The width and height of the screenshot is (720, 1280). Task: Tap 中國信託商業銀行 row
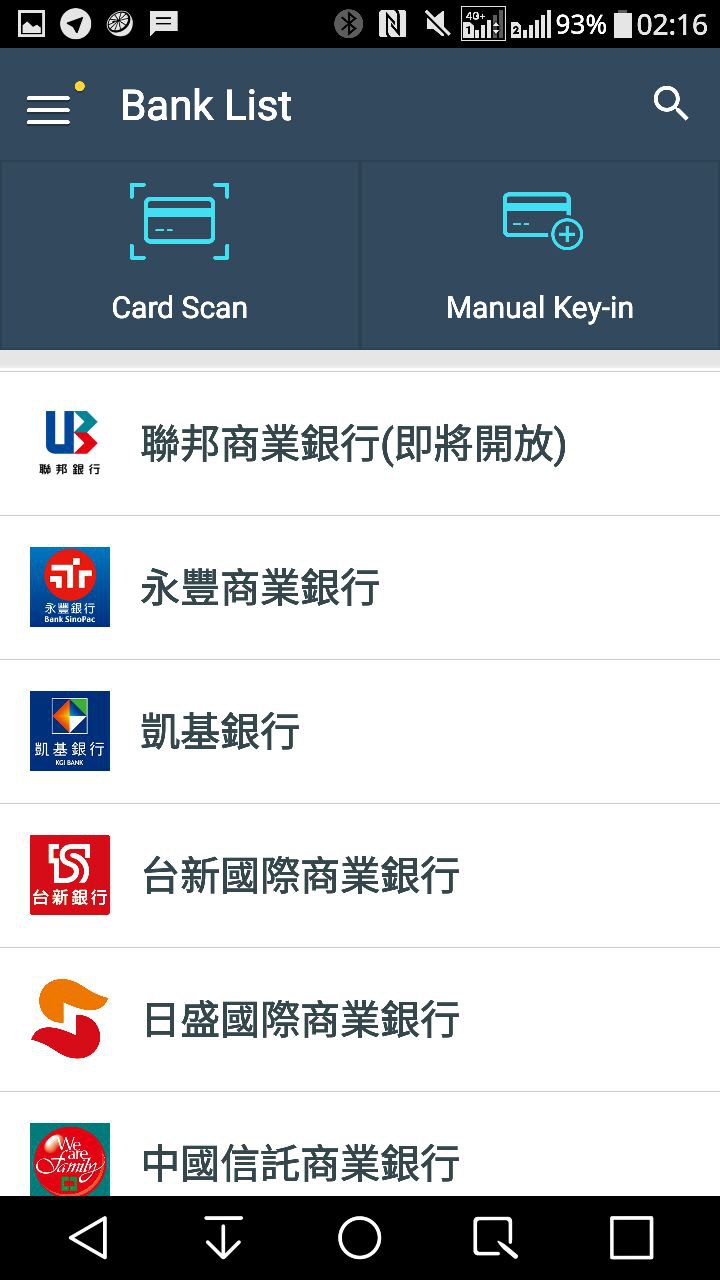360,1145
